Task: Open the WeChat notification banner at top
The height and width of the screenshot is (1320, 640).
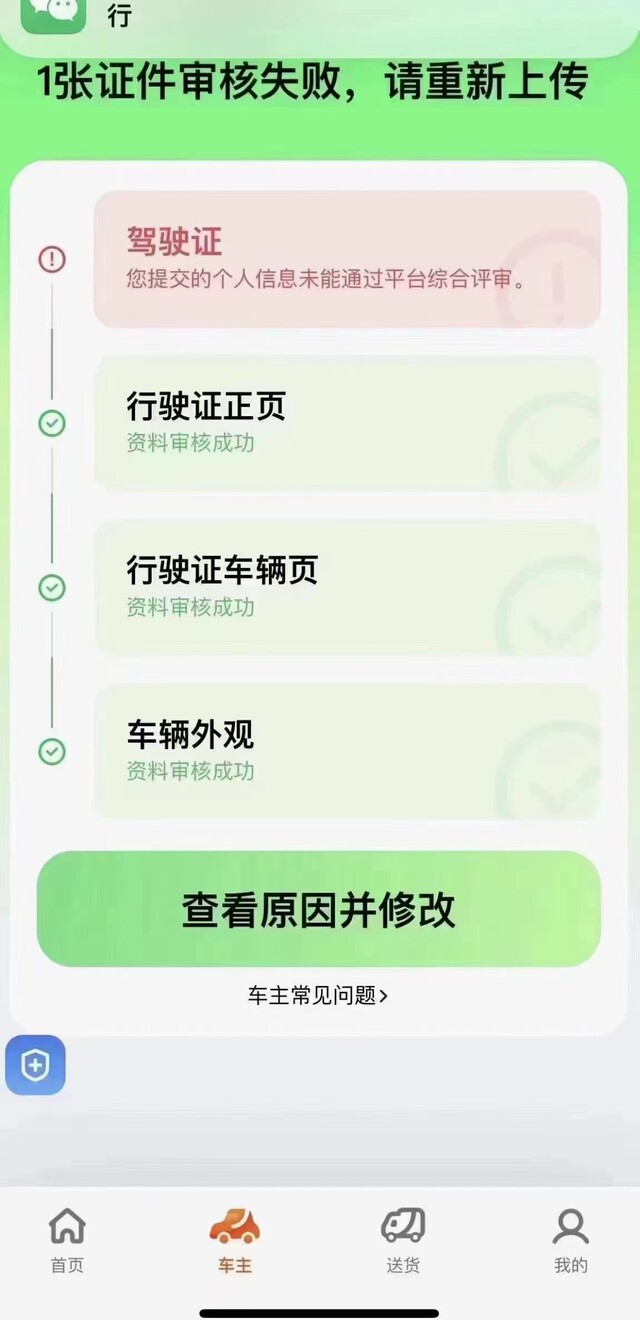Action: [x=320, y=22]
